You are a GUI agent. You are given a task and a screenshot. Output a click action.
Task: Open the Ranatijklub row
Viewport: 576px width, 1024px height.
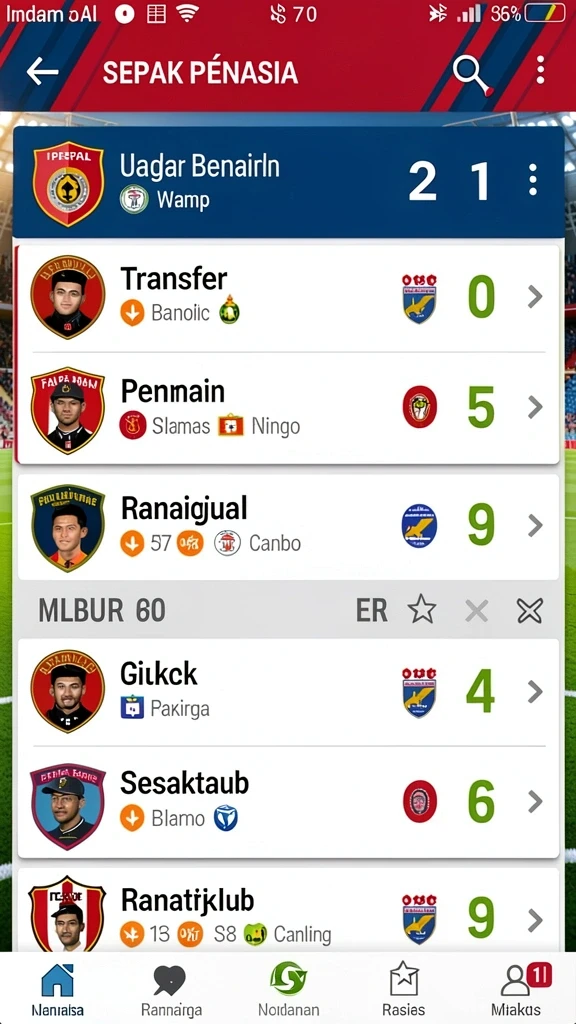pyautogui.click(x=288, y=912)
